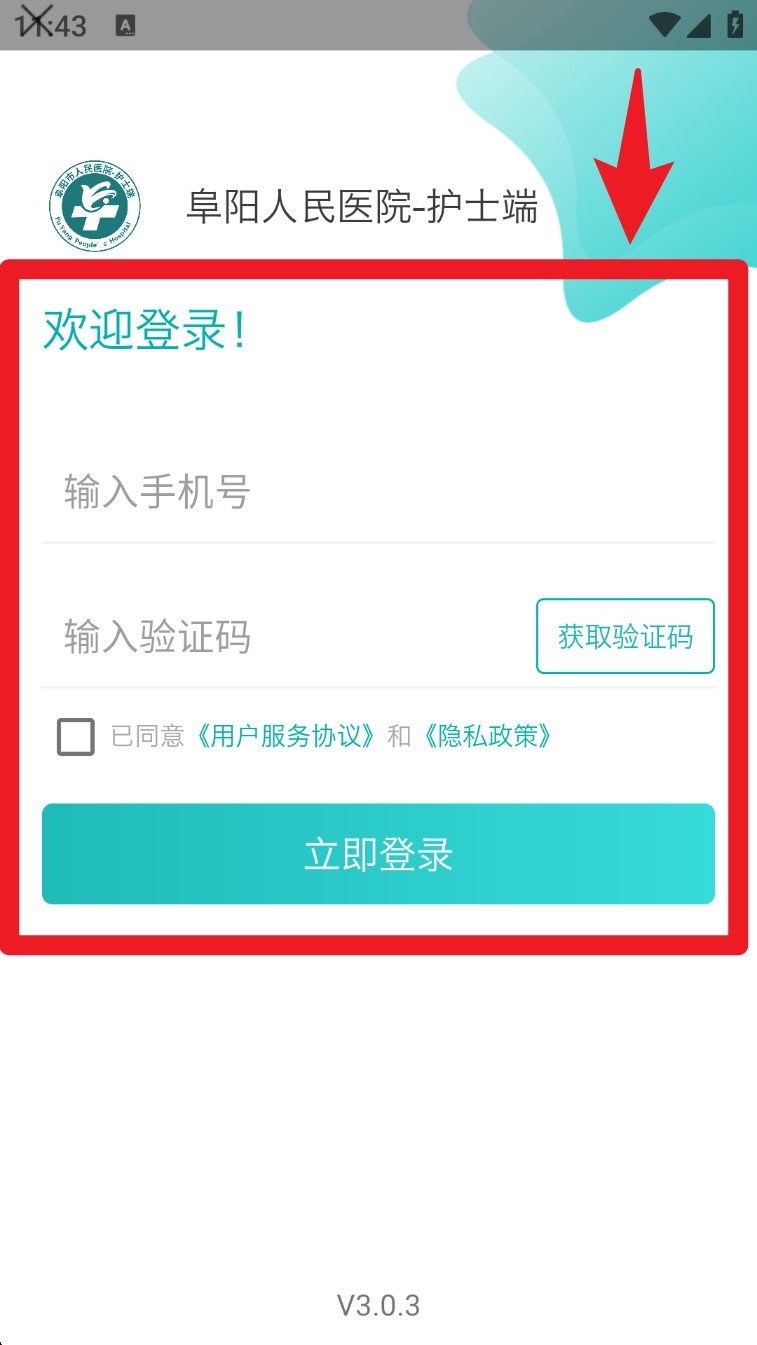Check the agreement consent checkbox
The height and width of the screenshot is (1345, 757).
pos(76,737)
